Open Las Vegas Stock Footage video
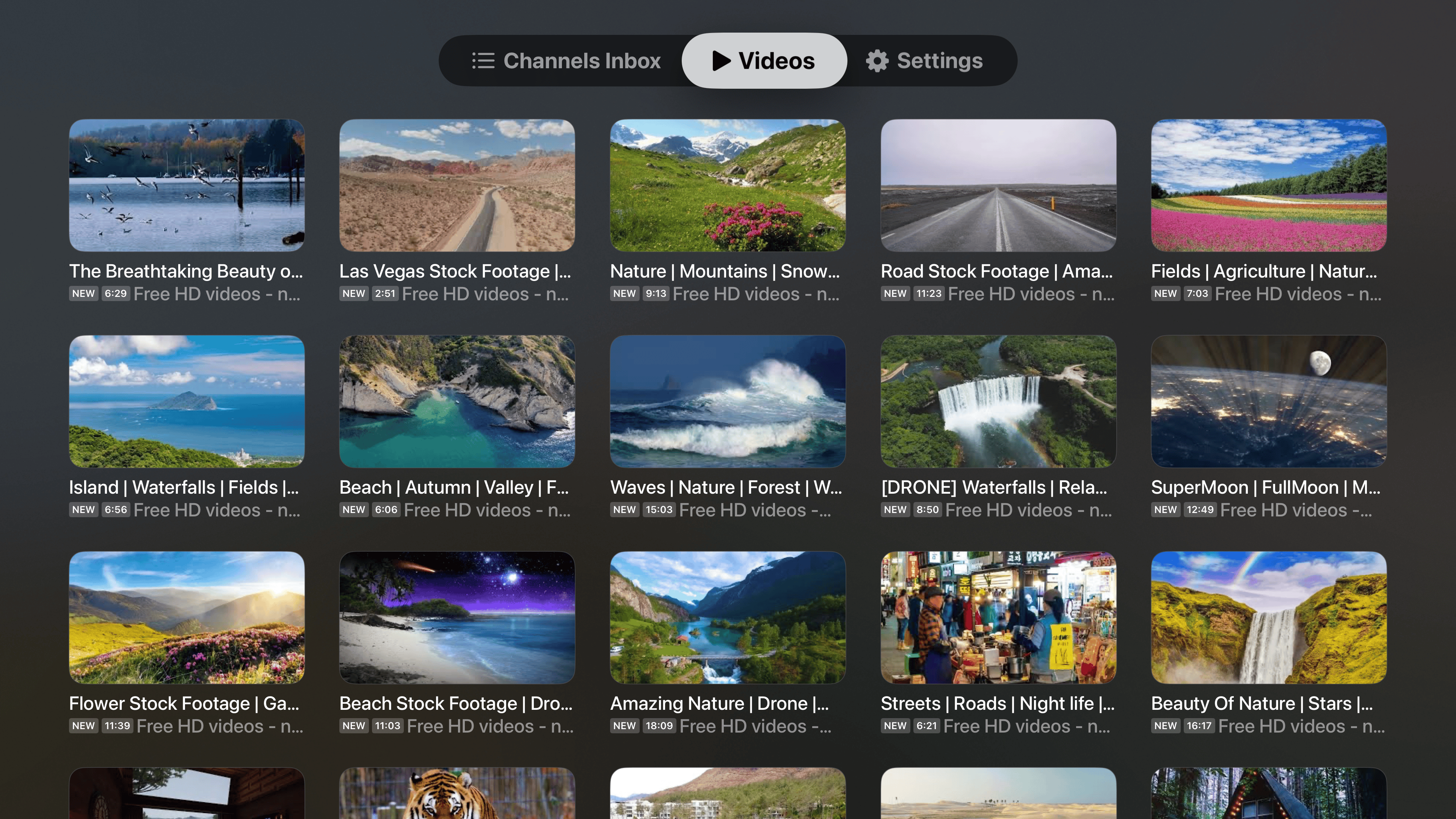Image resolution: width=1456 pixels, height=819 pixels. [457, 185]
